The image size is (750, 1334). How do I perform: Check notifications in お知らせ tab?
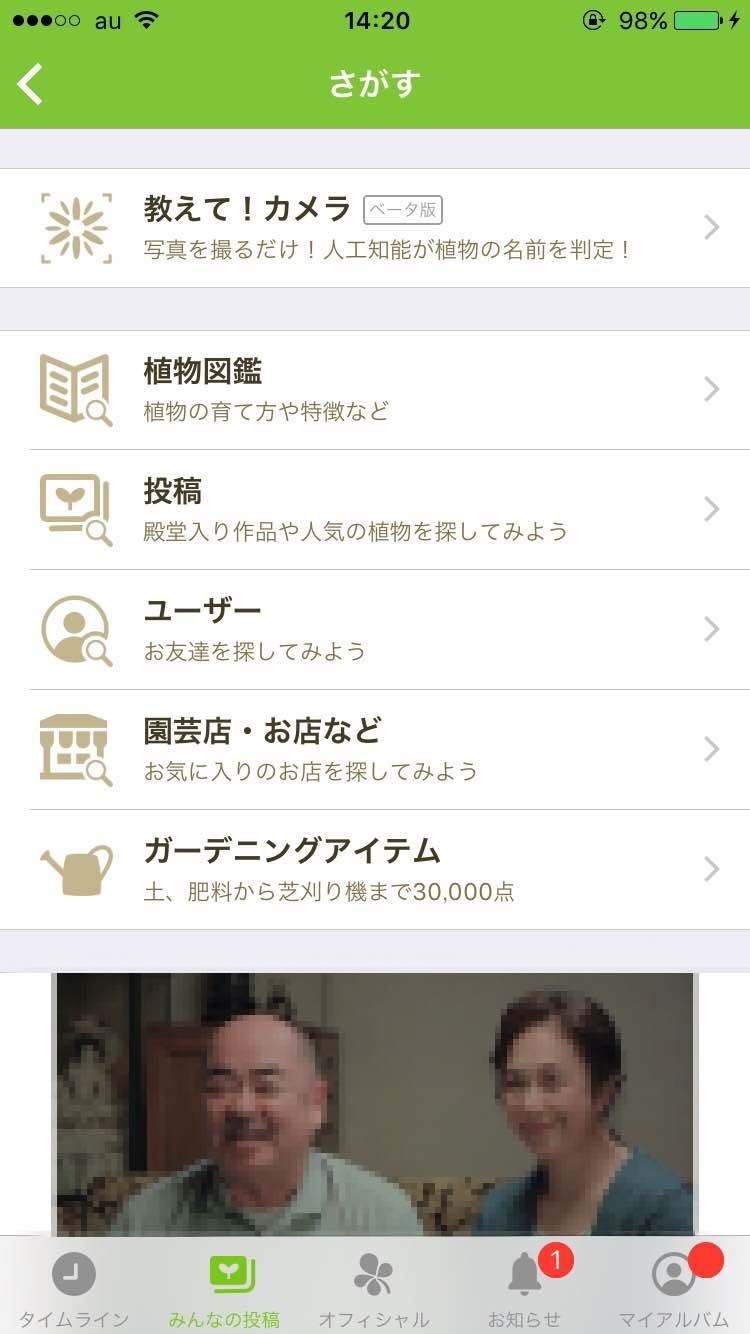pos(525,1289)
